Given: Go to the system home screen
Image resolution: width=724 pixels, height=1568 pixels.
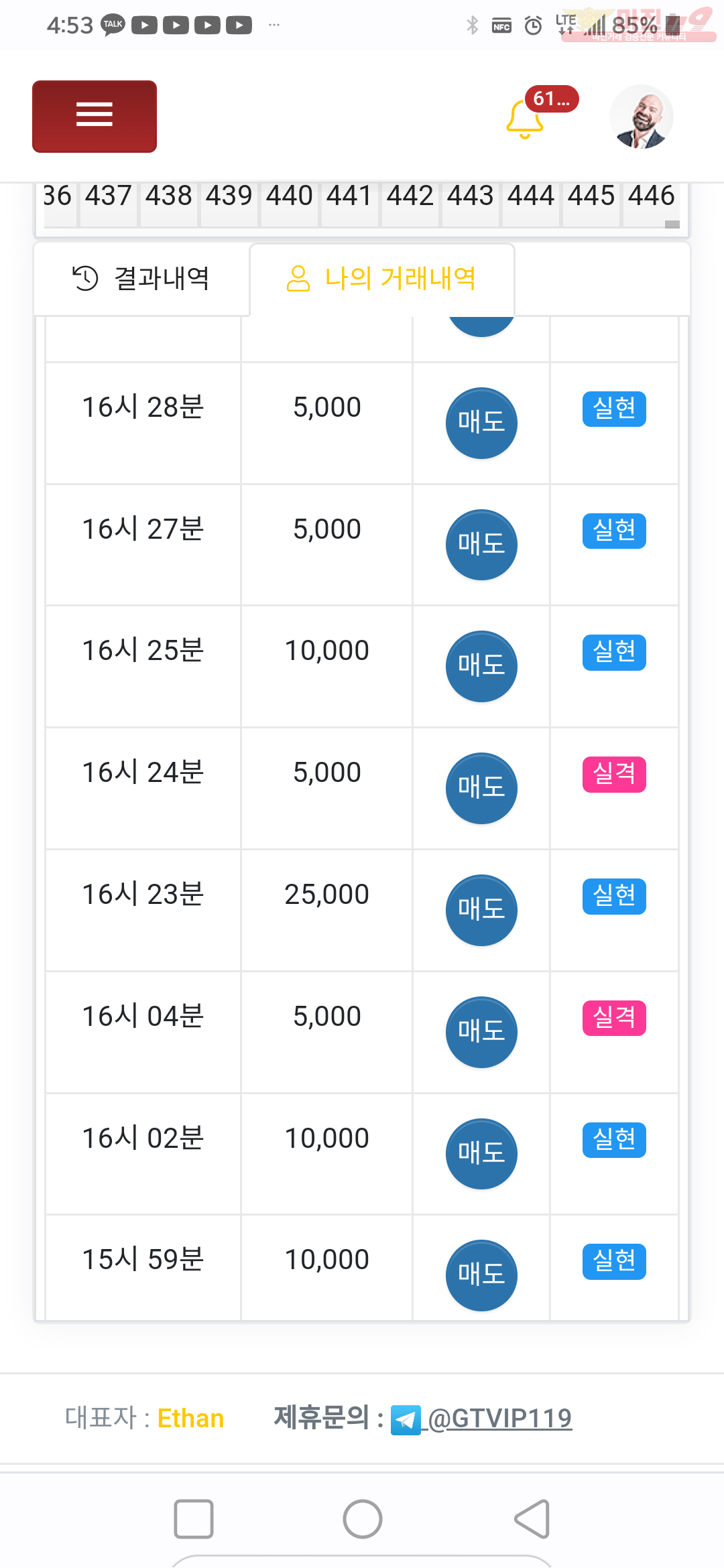Looking at the screenshot, I should point(363,1519).
